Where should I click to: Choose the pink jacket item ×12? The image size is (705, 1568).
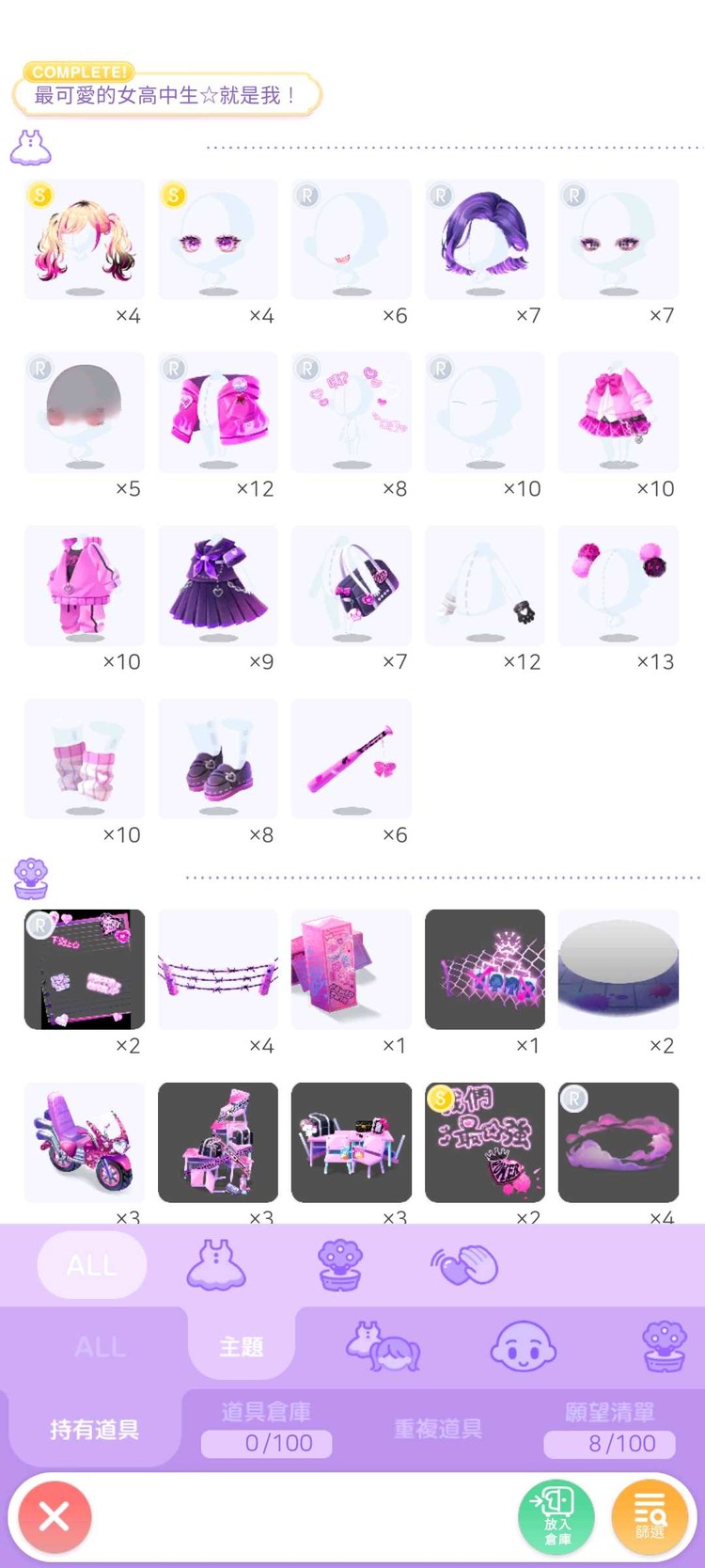click(218, 412)
